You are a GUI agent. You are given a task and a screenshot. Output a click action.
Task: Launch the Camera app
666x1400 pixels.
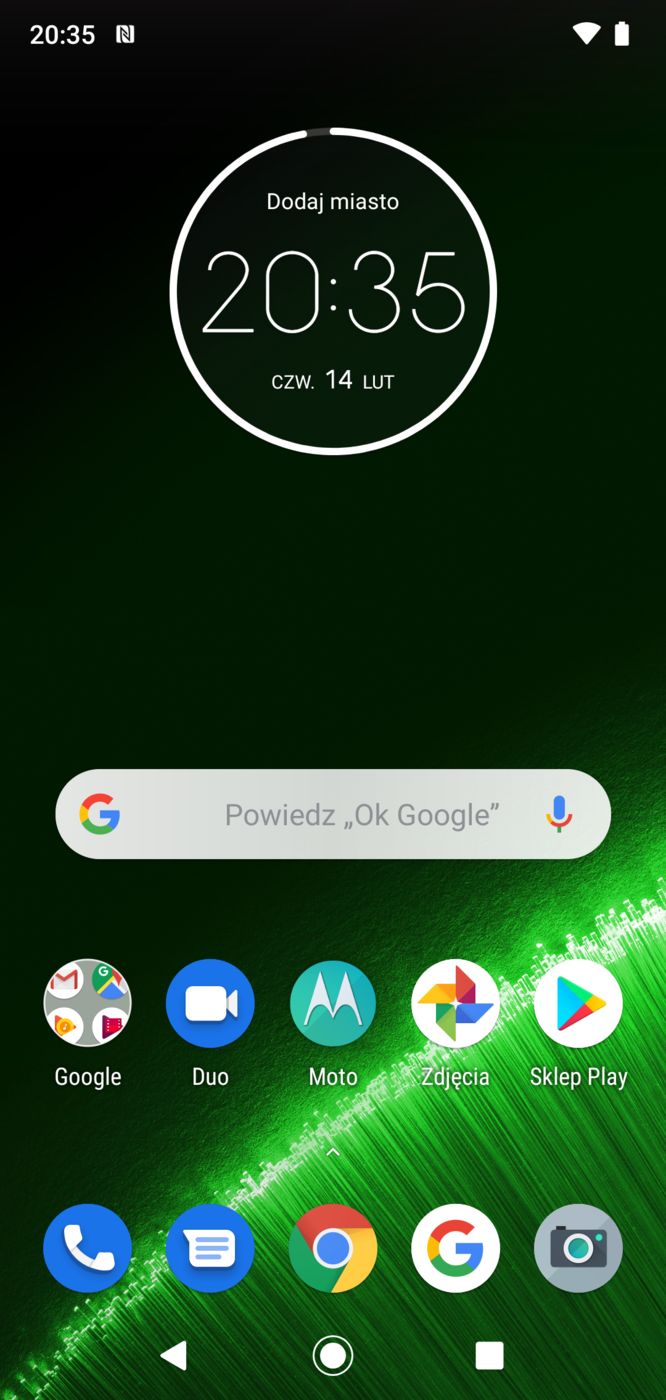(578, 1248)
